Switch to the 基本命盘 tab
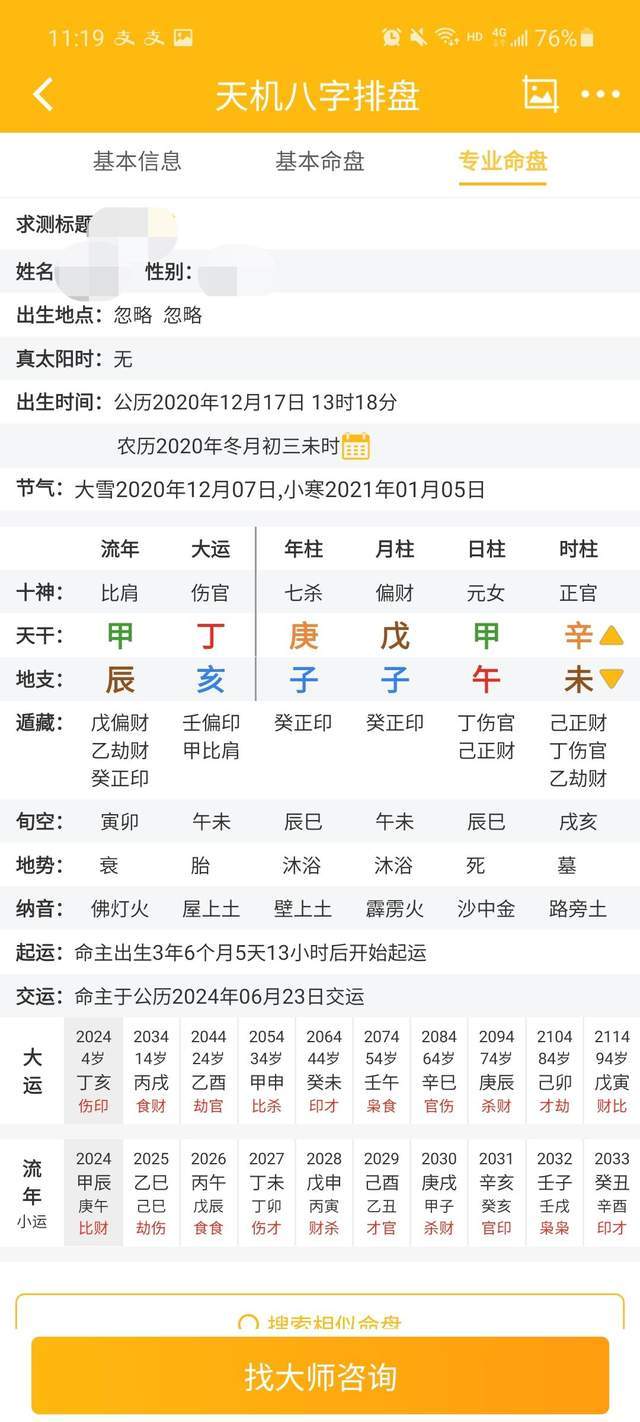The width and height of the screenshot is (640, 1422). [x=320, y=161]
